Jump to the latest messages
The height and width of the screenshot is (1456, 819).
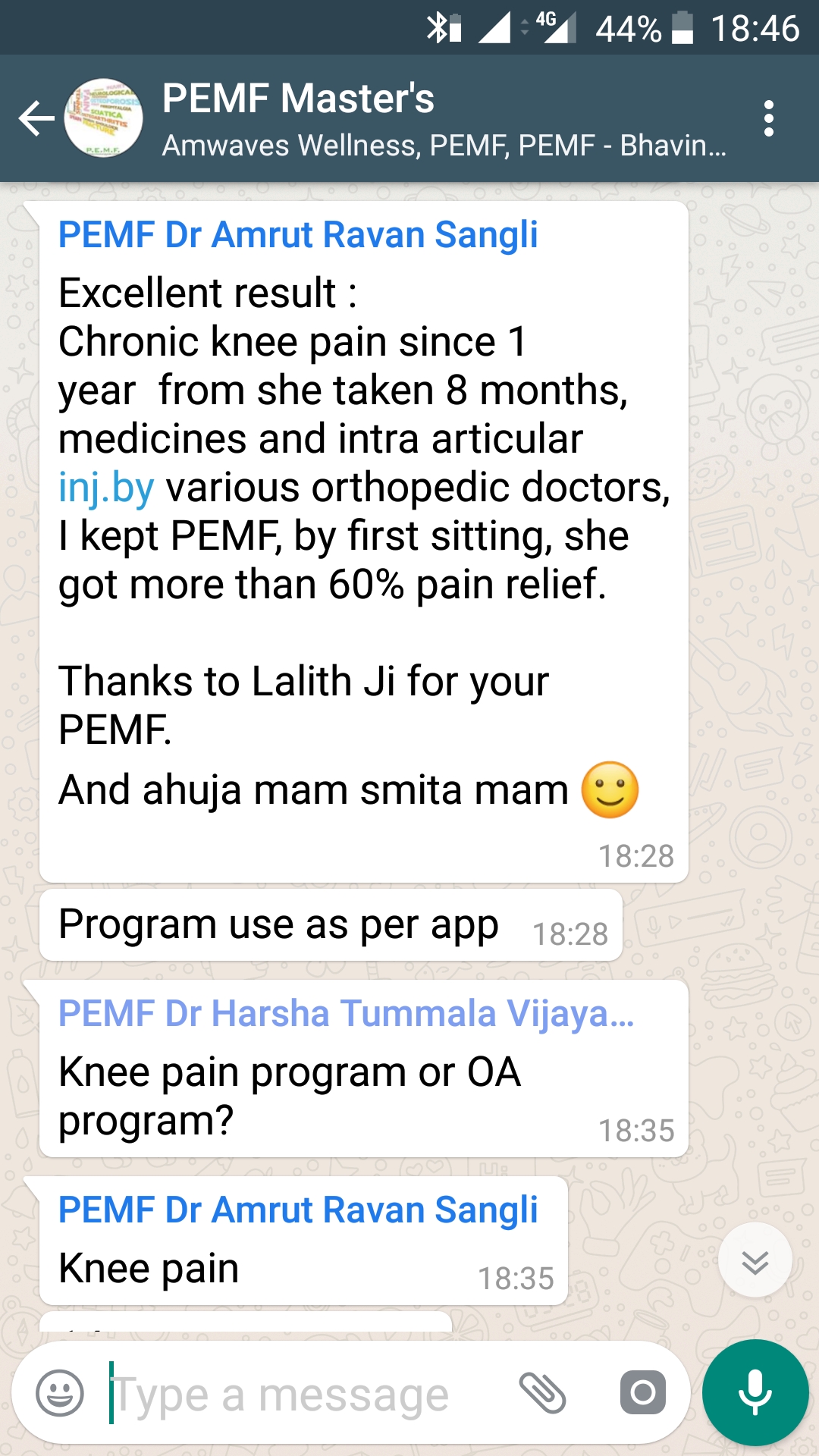tap(755, 1260)
